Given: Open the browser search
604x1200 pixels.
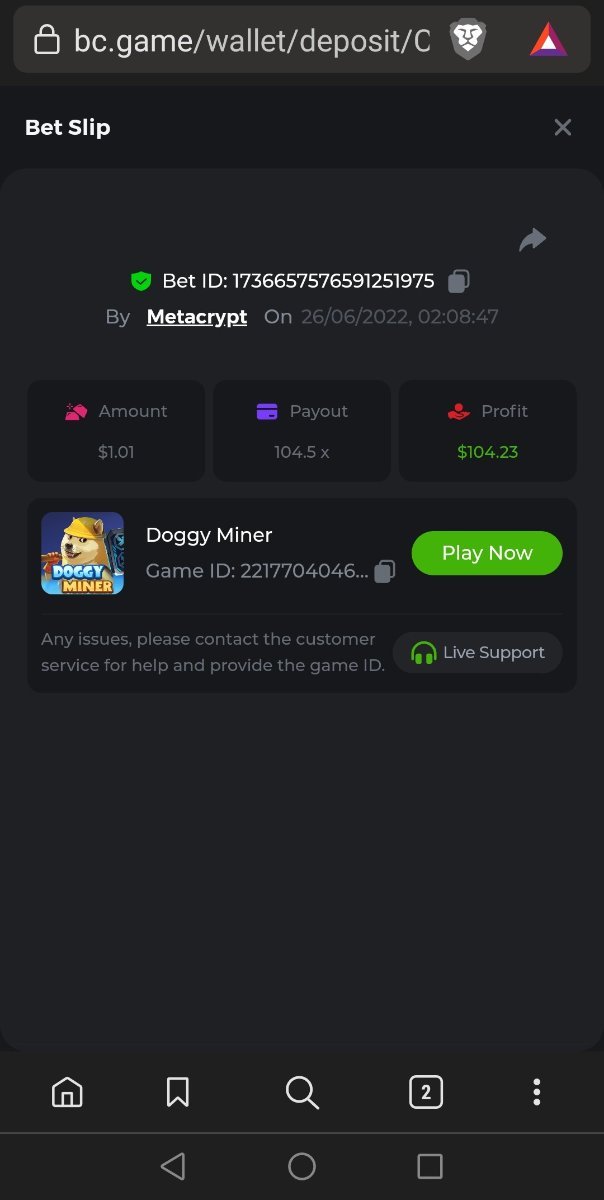Looking at the screenshot, I should click(x=302, y=1092).
